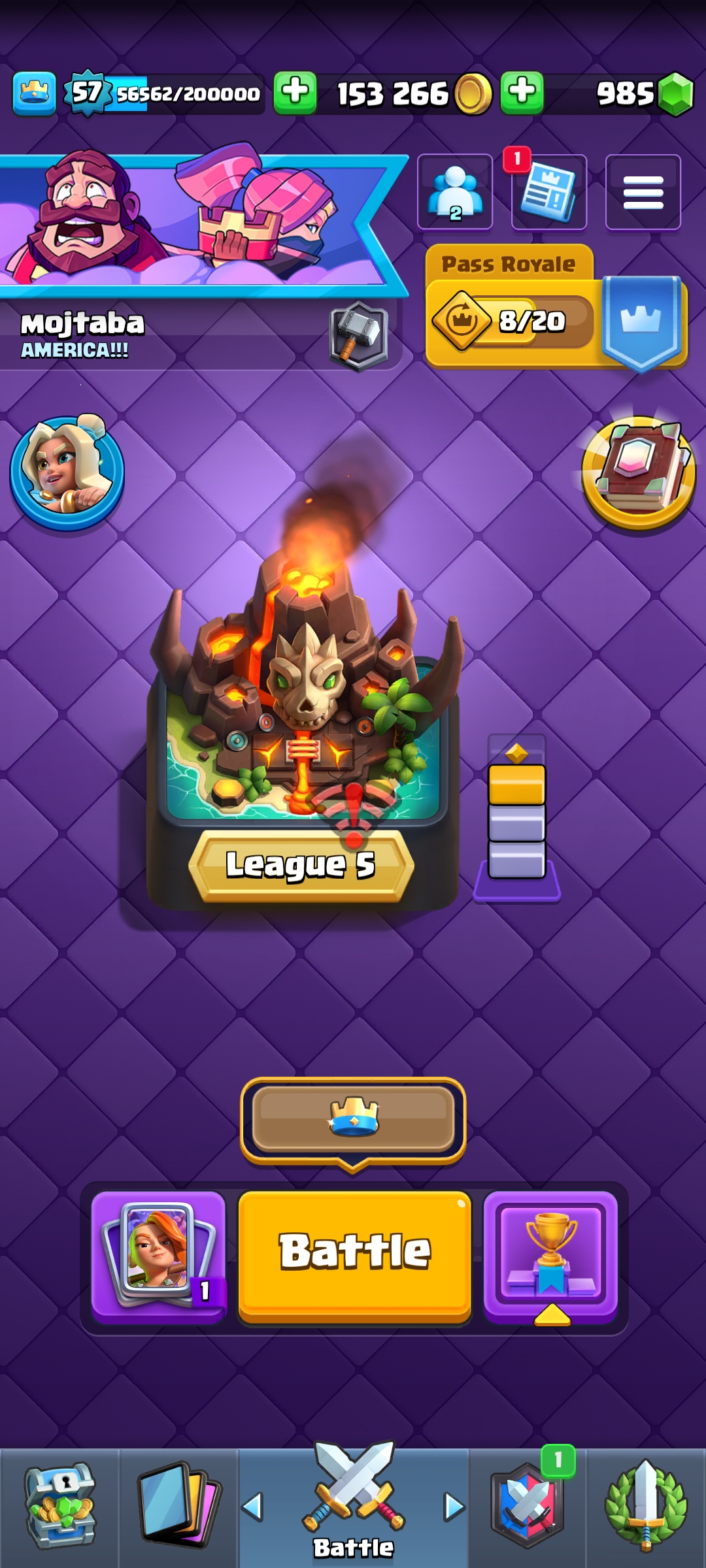Open the Pass Royale panel

pos(556,307)
